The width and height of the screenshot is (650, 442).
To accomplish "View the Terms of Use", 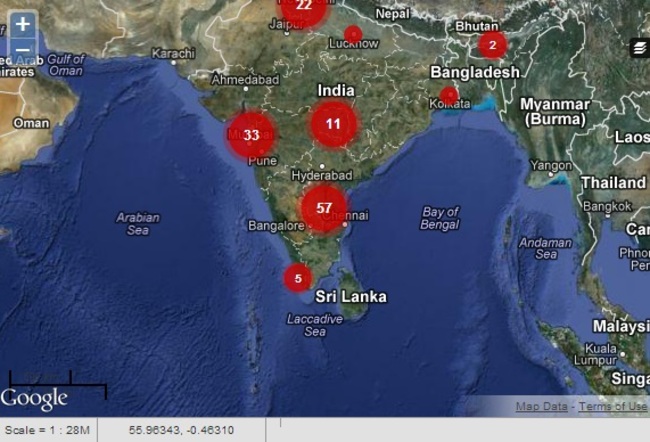I will coord(613,406).
